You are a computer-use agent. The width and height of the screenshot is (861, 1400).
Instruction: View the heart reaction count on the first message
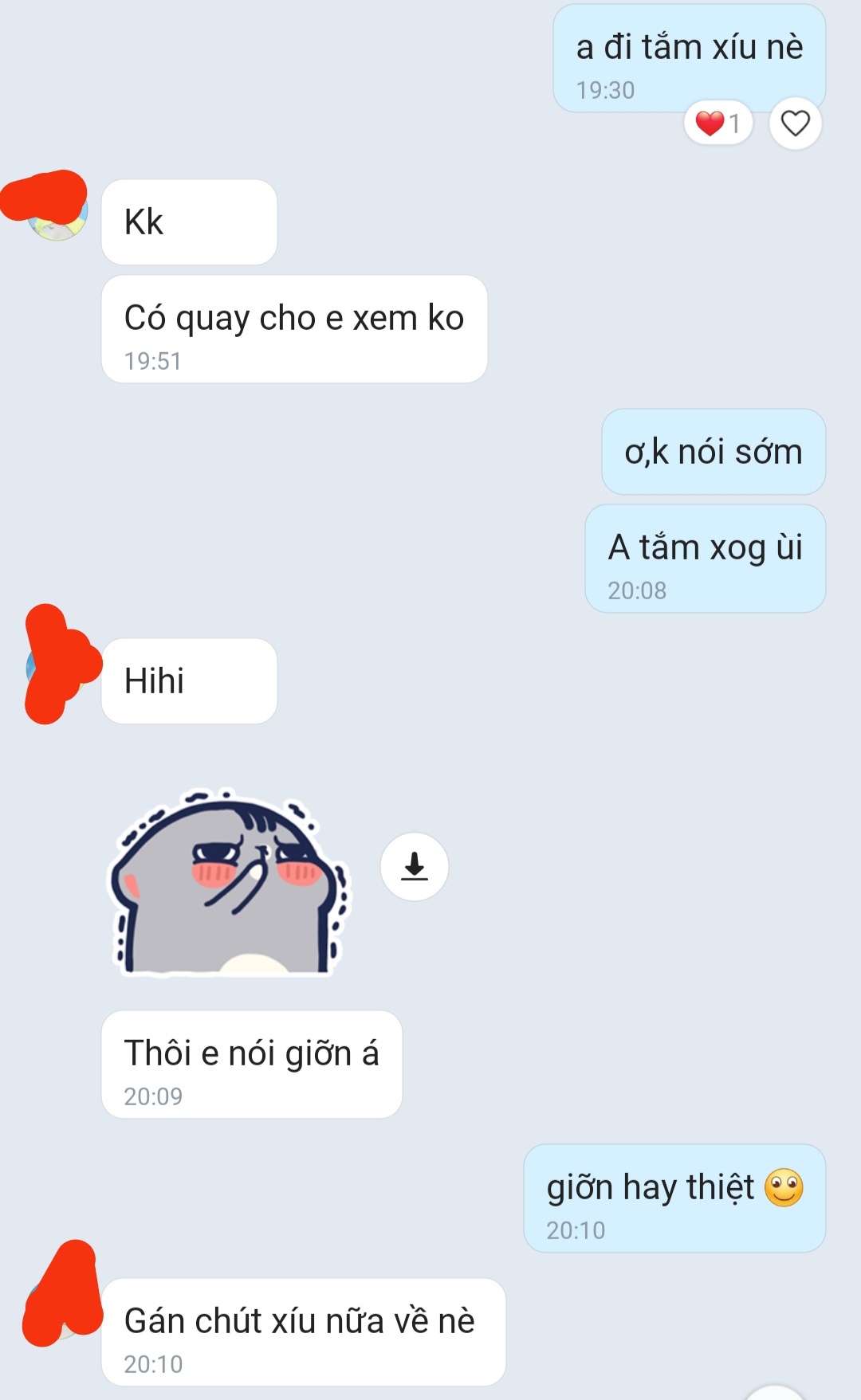718,124
